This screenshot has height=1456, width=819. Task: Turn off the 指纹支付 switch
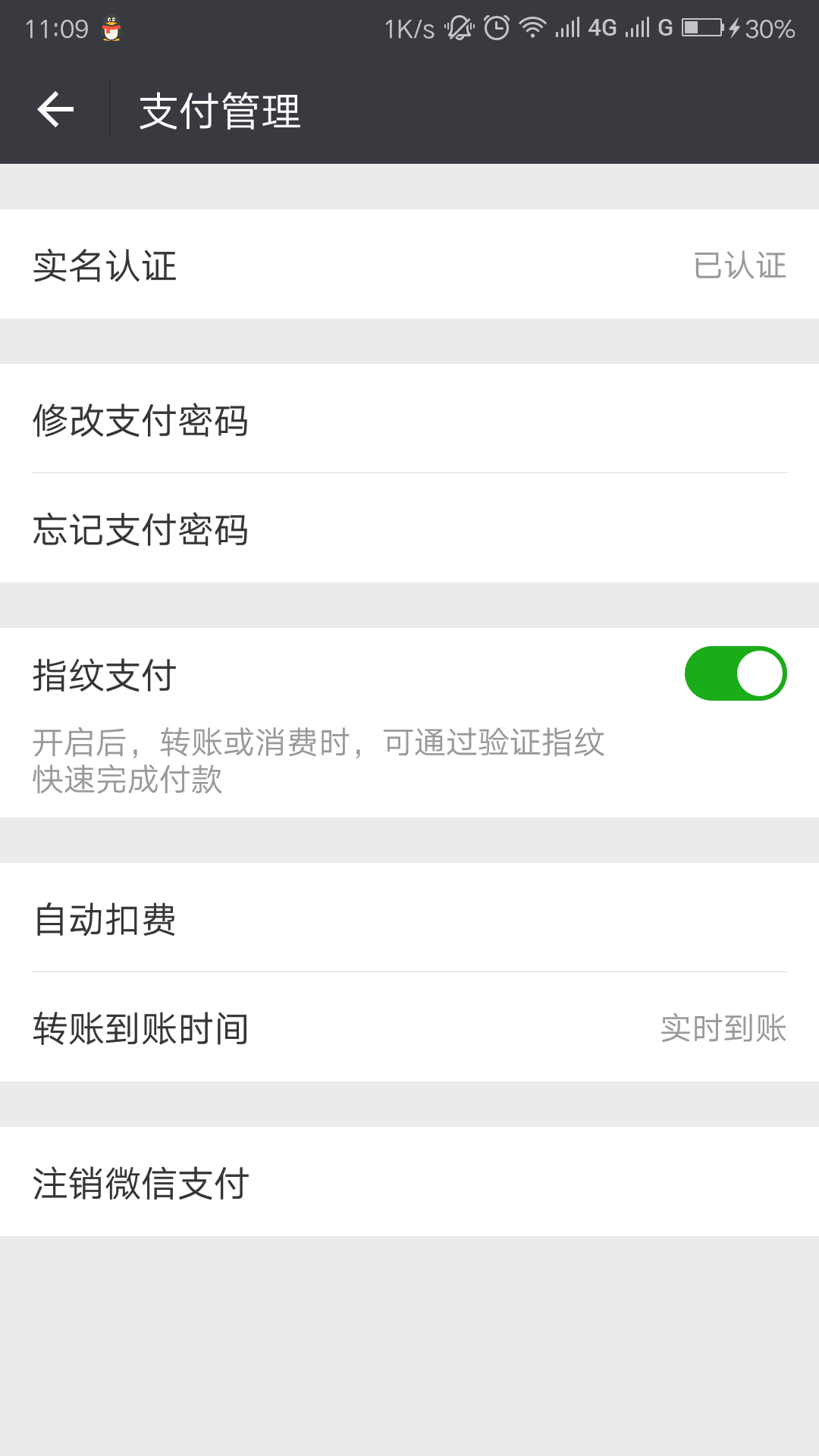pos(735,673)
